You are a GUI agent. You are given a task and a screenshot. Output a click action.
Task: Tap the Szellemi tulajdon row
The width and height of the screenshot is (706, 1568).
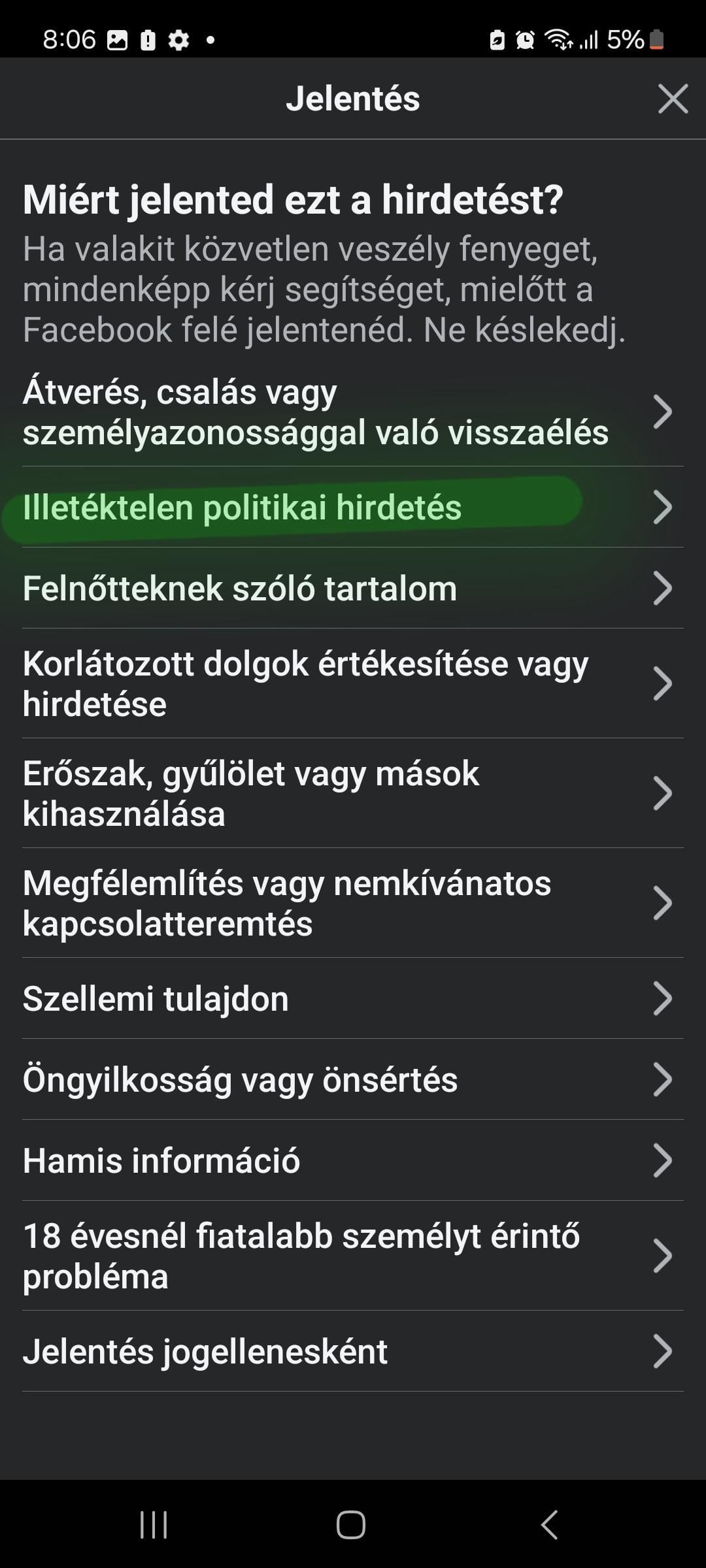[x=353, y=998]
